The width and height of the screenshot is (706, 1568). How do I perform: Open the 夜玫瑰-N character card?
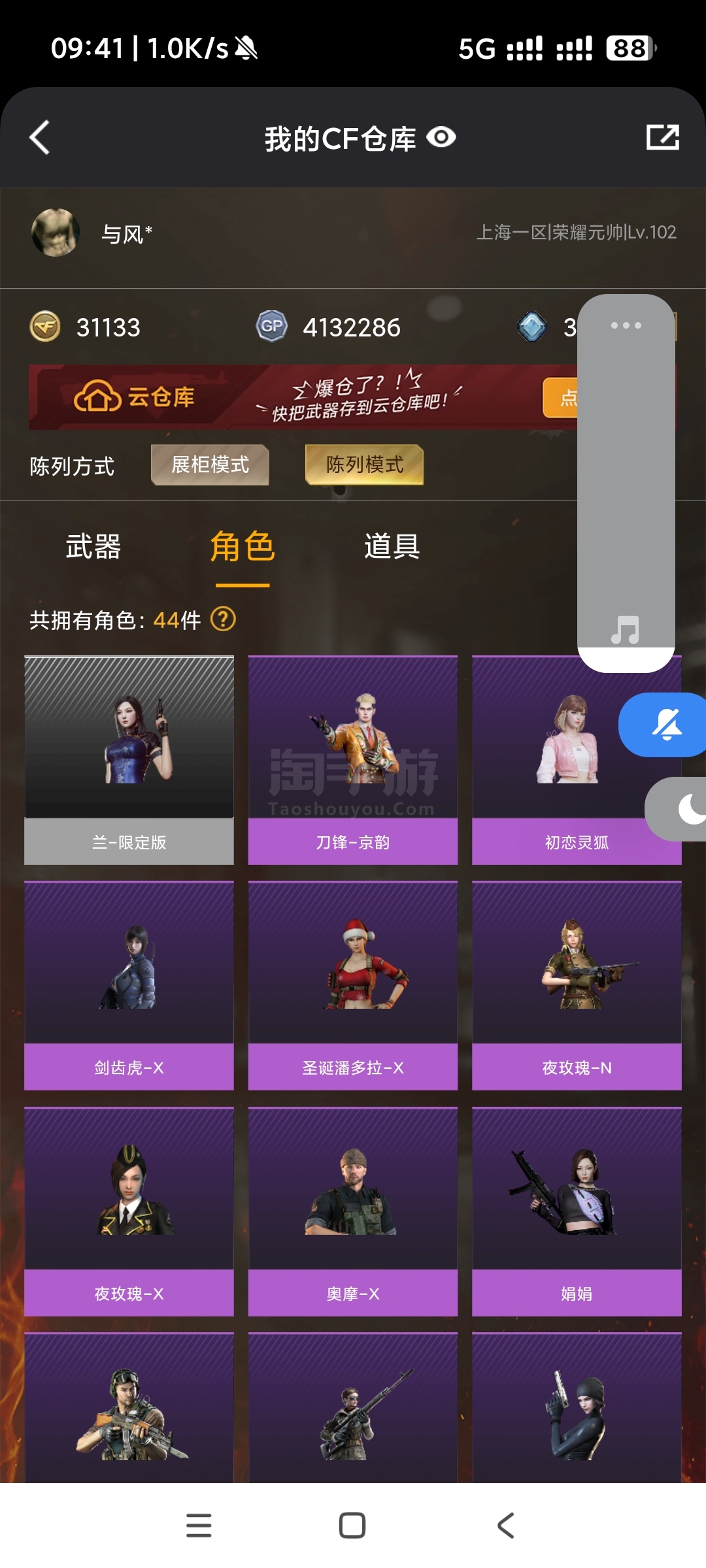pos(577,985)
